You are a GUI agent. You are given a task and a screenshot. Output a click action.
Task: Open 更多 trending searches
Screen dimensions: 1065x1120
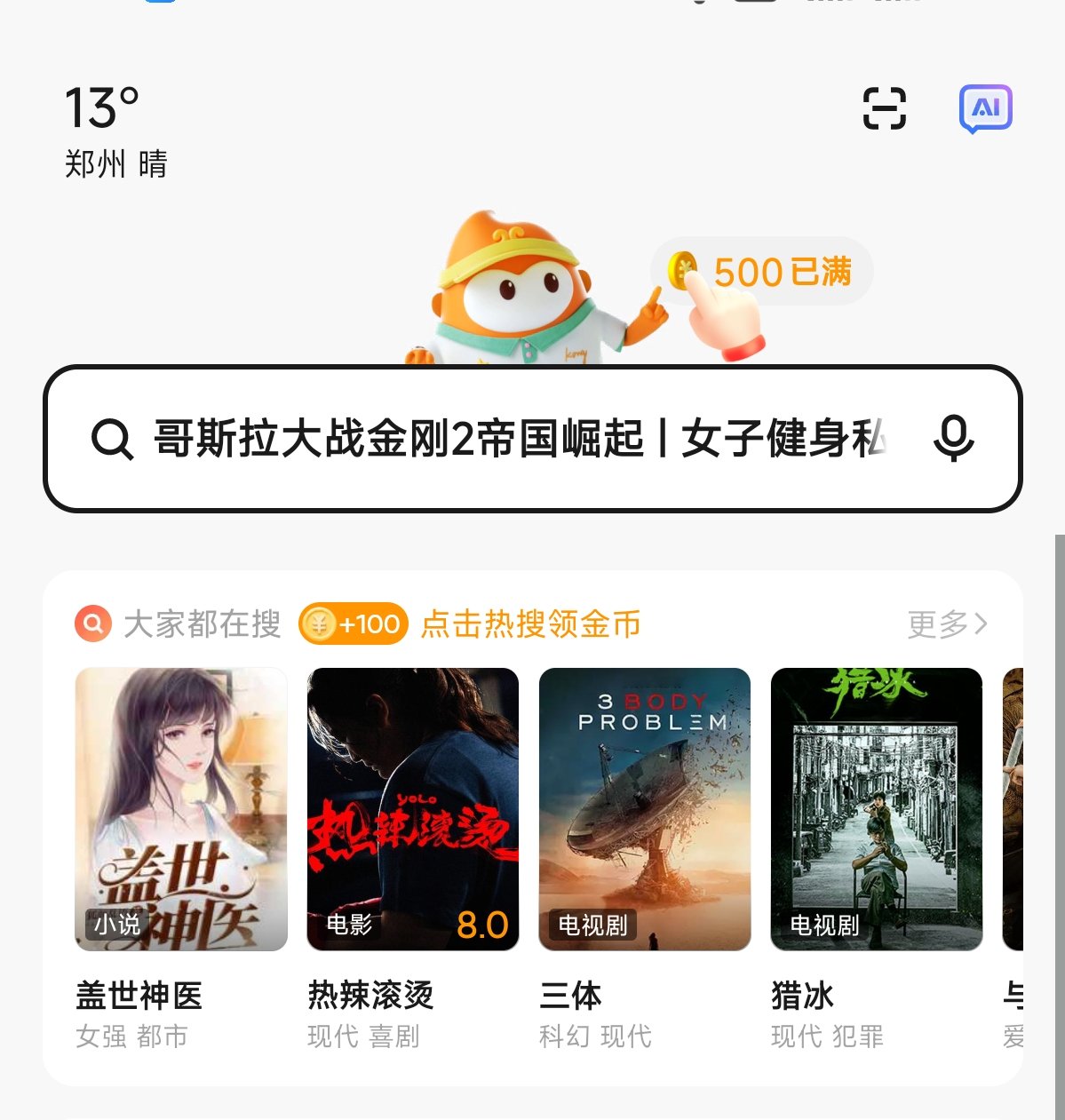[x=947, y=624]
